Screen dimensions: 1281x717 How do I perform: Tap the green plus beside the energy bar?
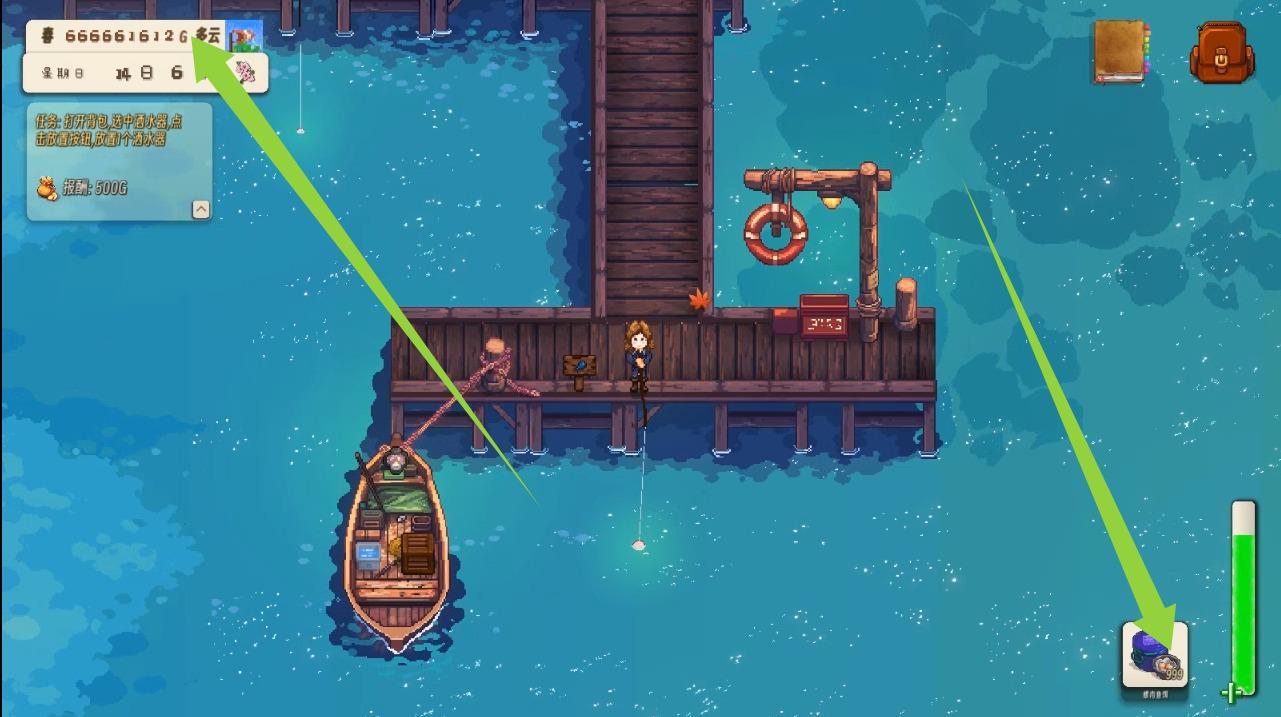point(1230,692)
